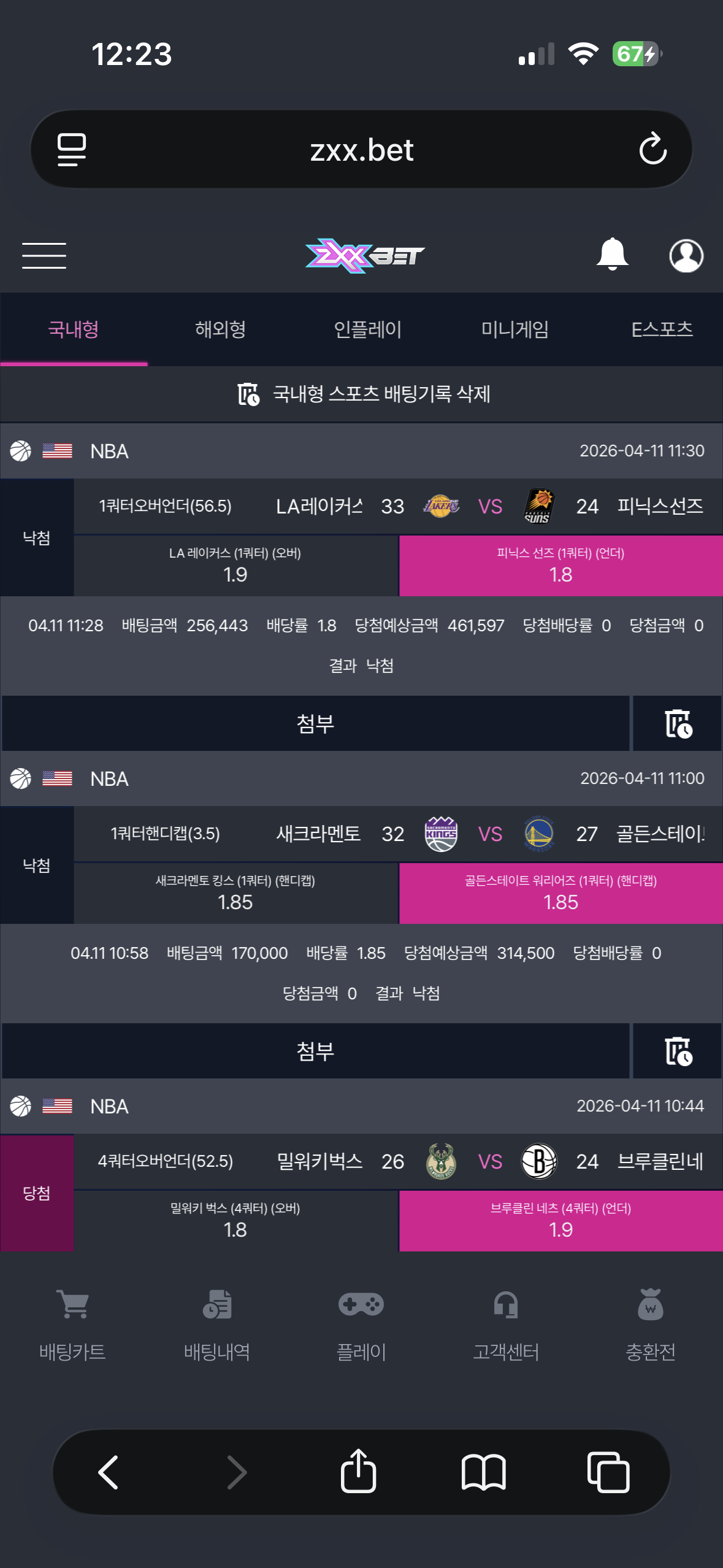This screenshot has height=1568, width=723.
Task: Reload the zxx.bet page
Action: (x=652, y=149)
